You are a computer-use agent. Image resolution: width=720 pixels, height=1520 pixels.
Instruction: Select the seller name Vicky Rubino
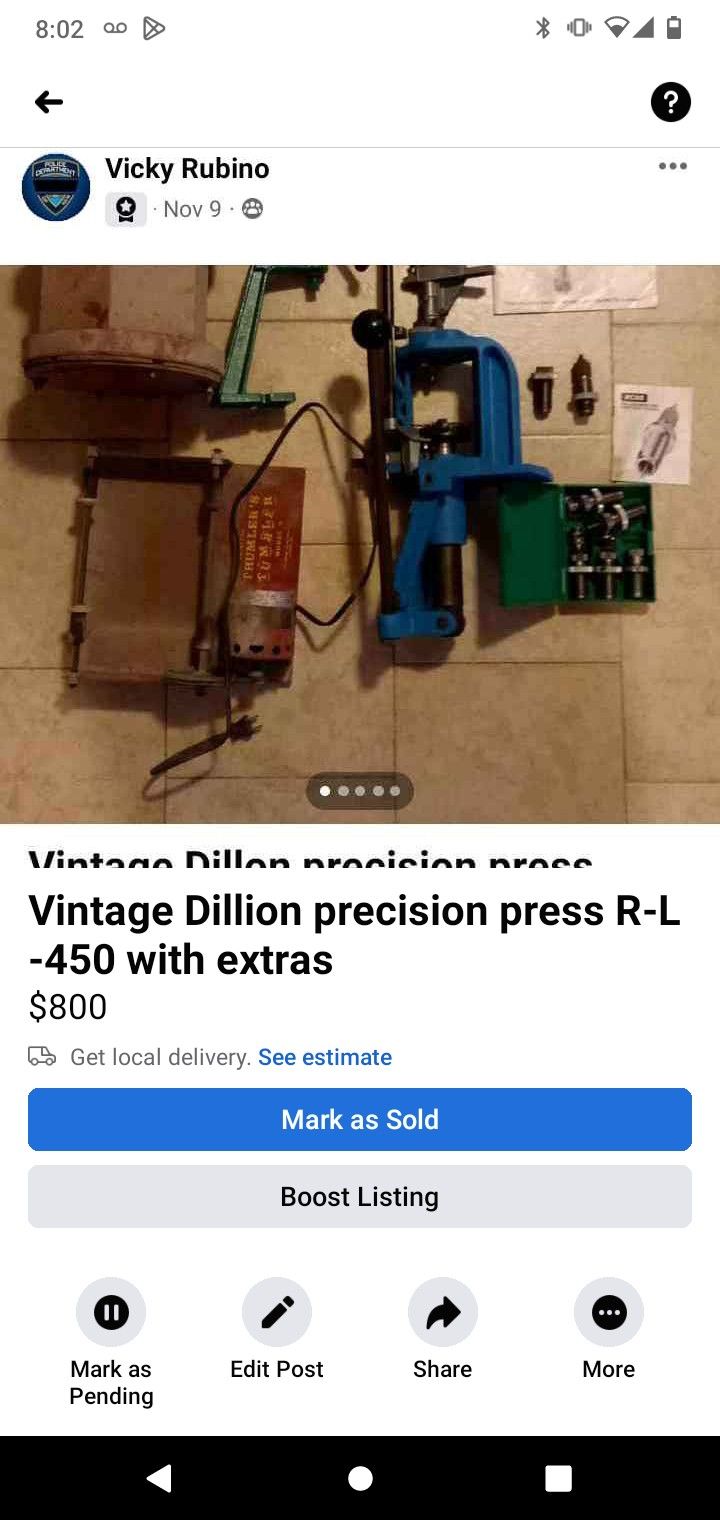click(187, 168)
